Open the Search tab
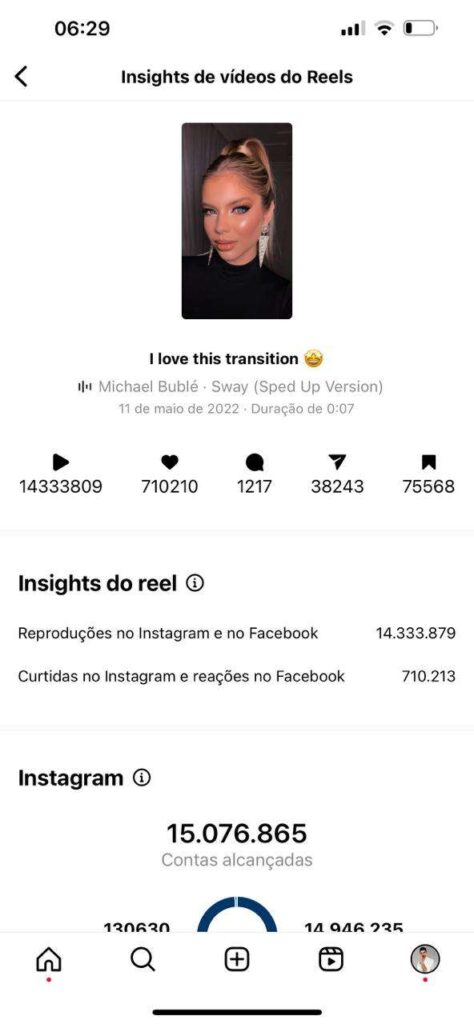This screenshot has width=474, height=1024. tap(142, 959)
